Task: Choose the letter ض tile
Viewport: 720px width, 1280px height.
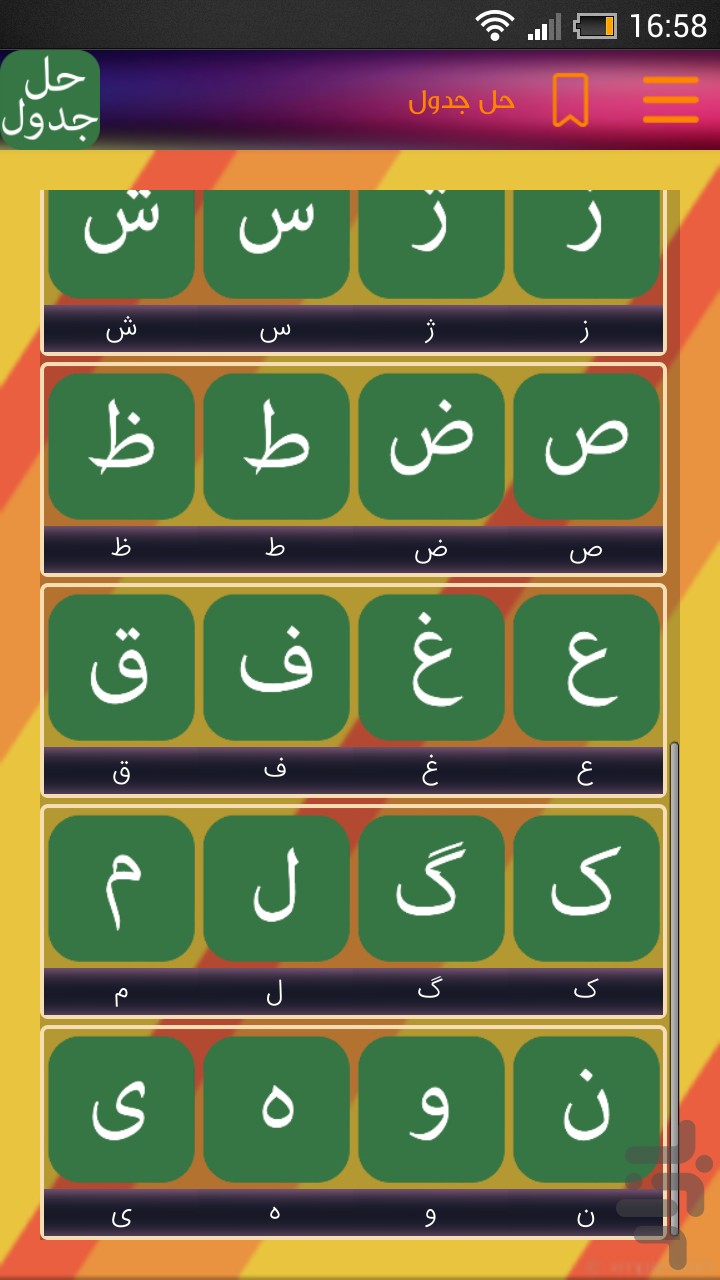Action: click(432, 447)
